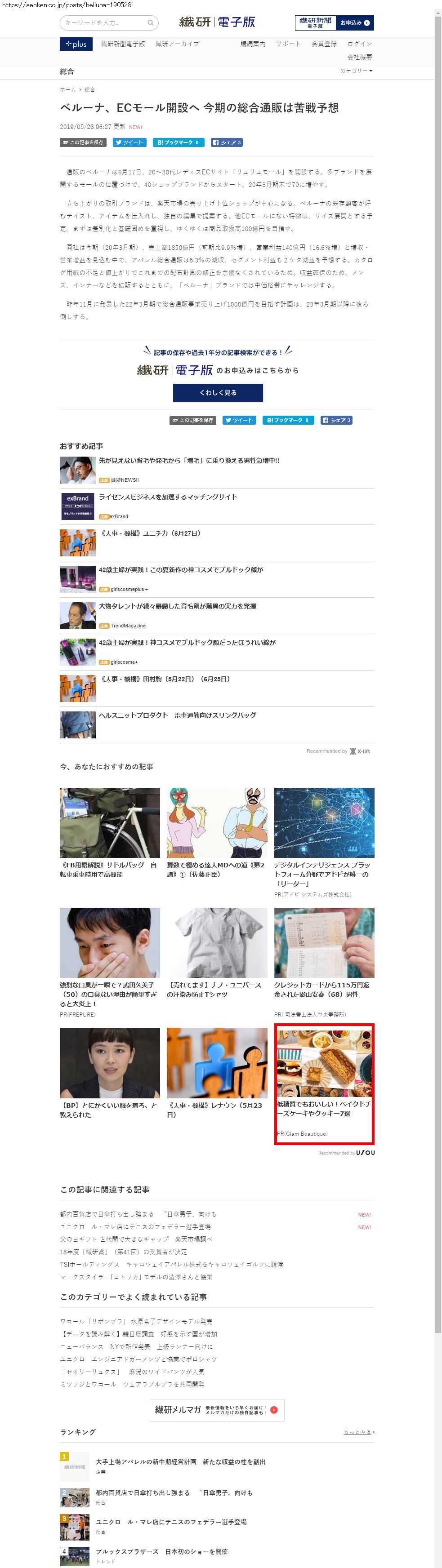Screen dimensions: 442x1568
Task: Open 会員登録 registration link
Action: [324, 44]
